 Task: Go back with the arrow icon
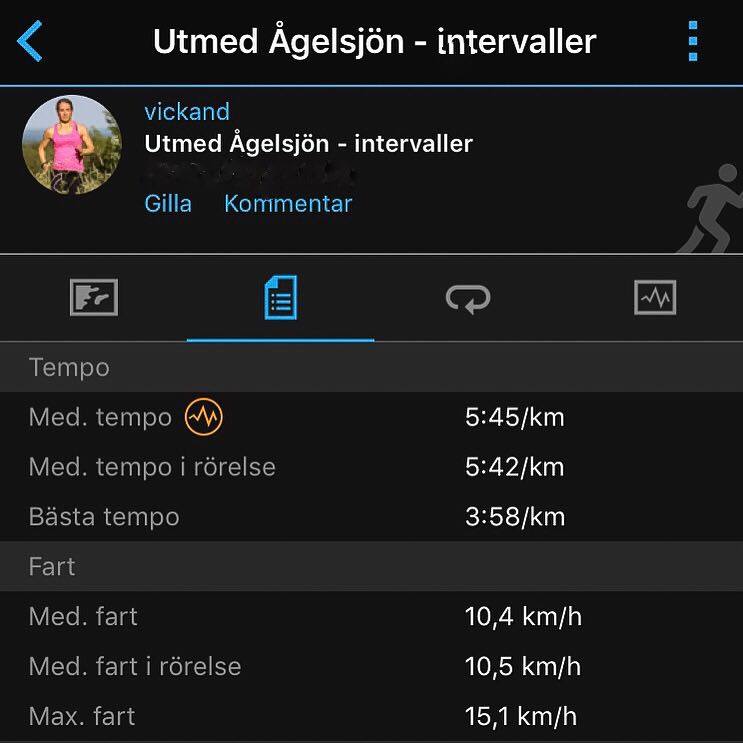pyautogui.click(x=31, y=42)
